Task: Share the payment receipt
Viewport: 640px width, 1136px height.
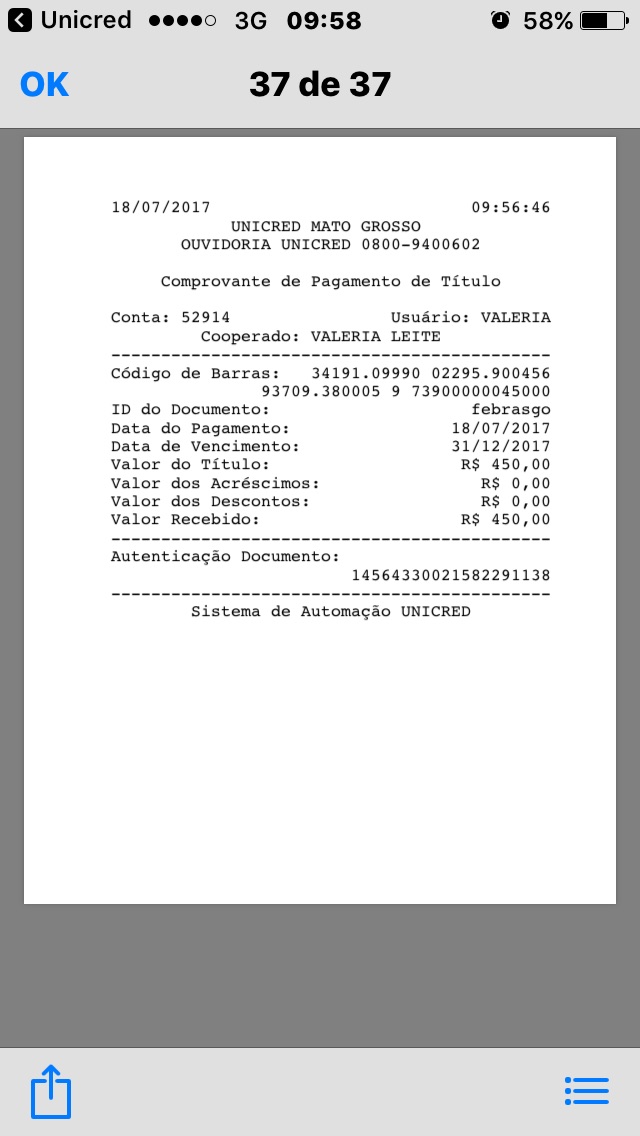Action: 51,1091
